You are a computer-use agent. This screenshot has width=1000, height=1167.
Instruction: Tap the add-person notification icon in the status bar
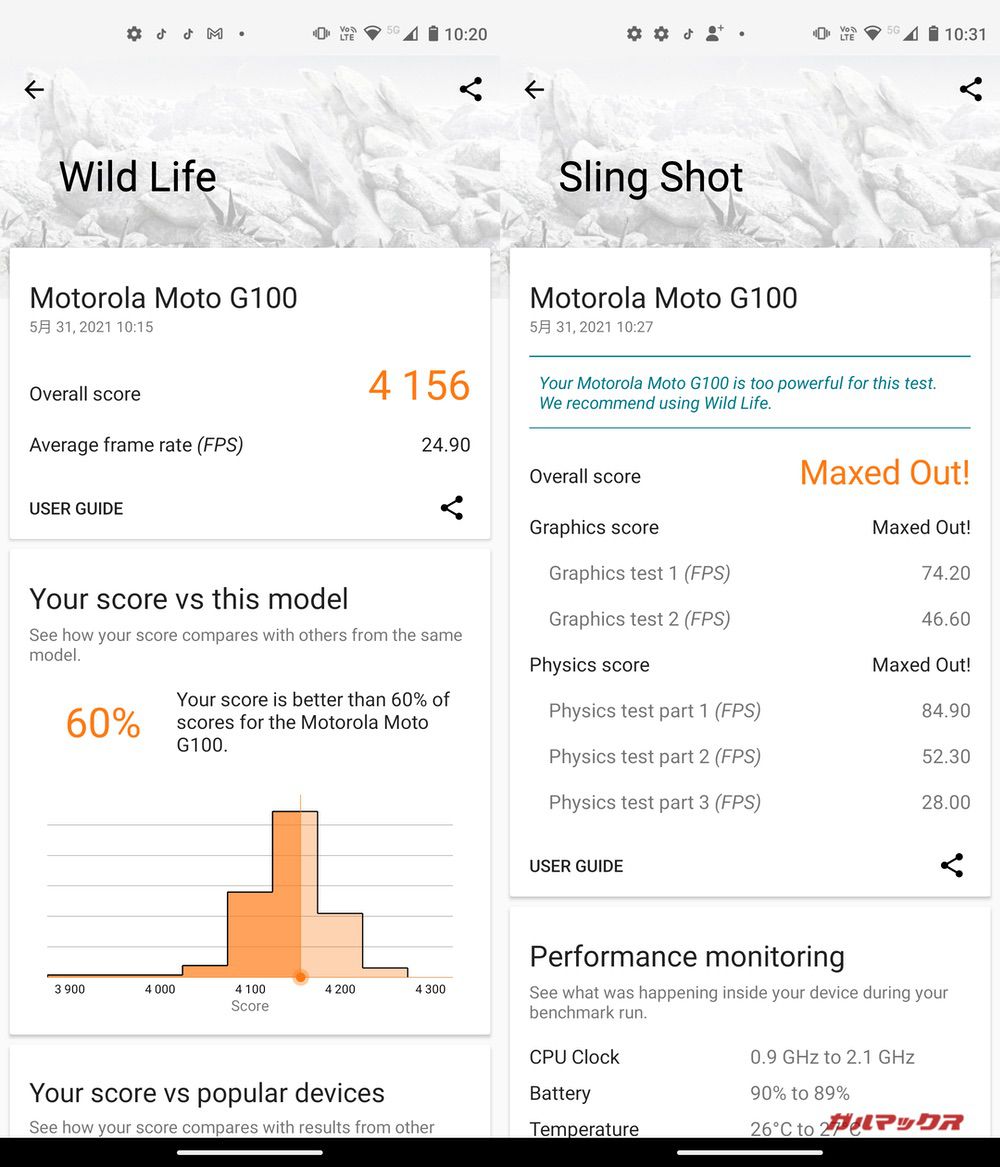(x=713, y=33)
